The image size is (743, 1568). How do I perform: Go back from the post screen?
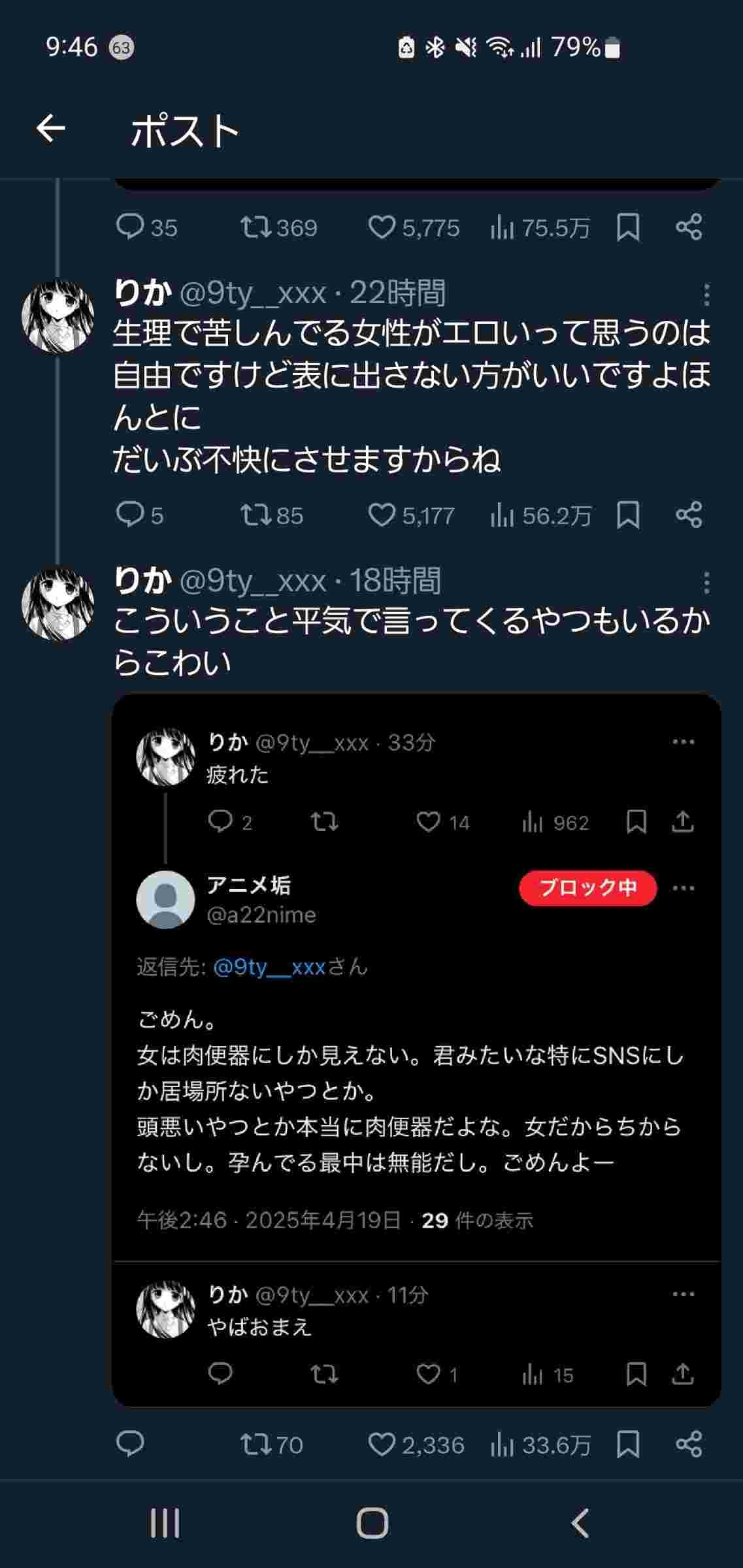point(51,129)
